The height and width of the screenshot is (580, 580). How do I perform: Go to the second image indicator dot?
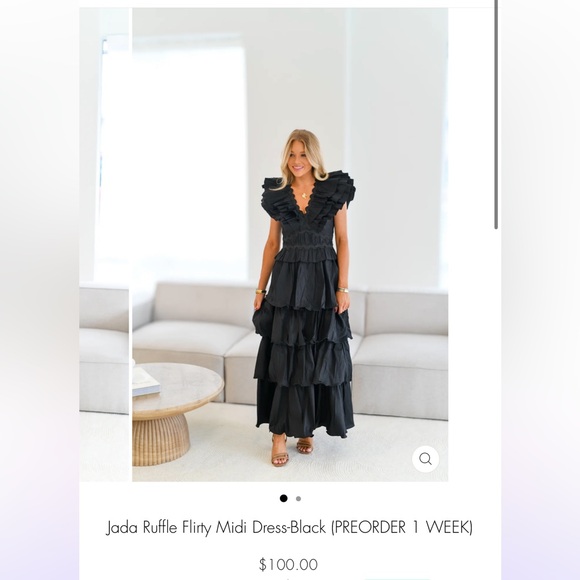tap(298, 499)
